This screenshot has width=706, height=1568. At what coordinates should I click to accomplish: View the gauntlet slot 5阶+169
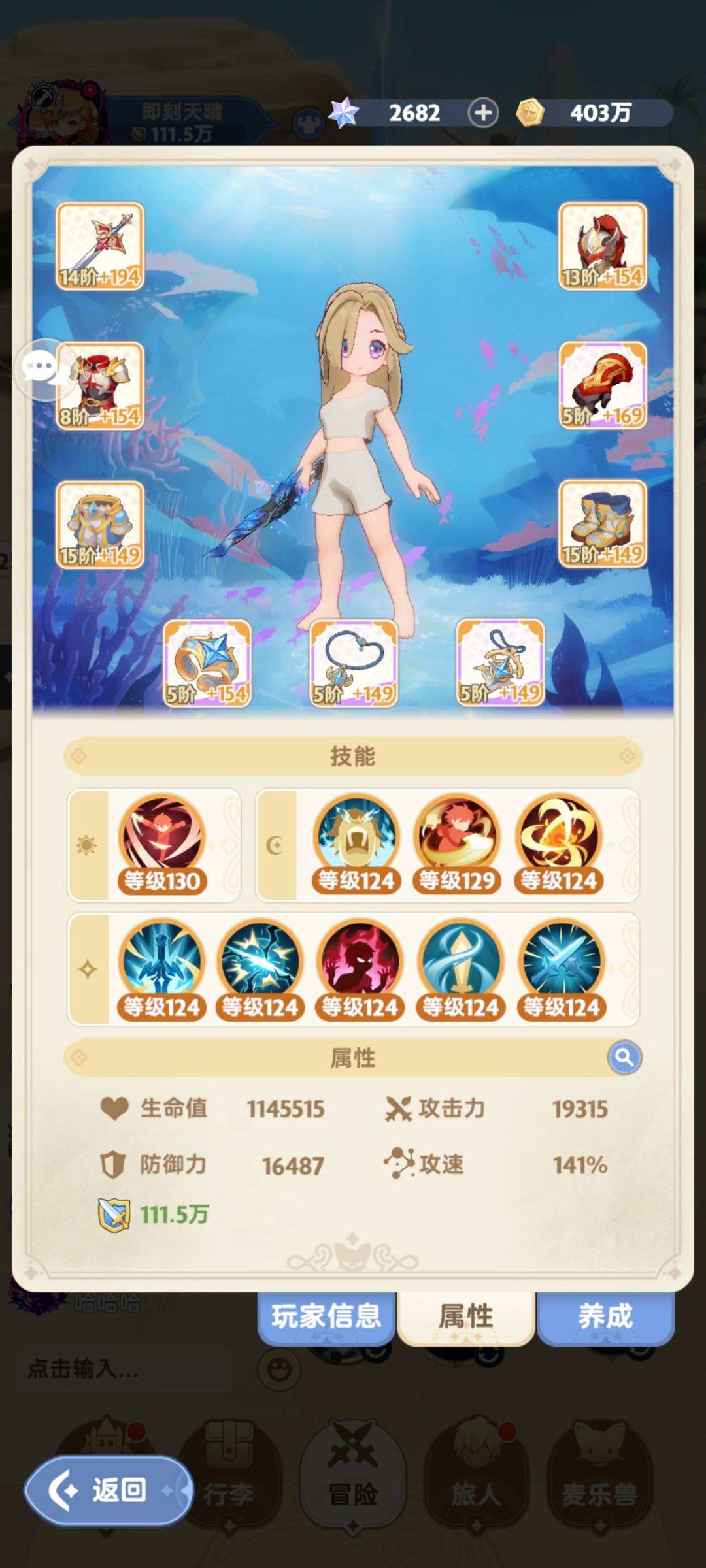pos(602,385)
